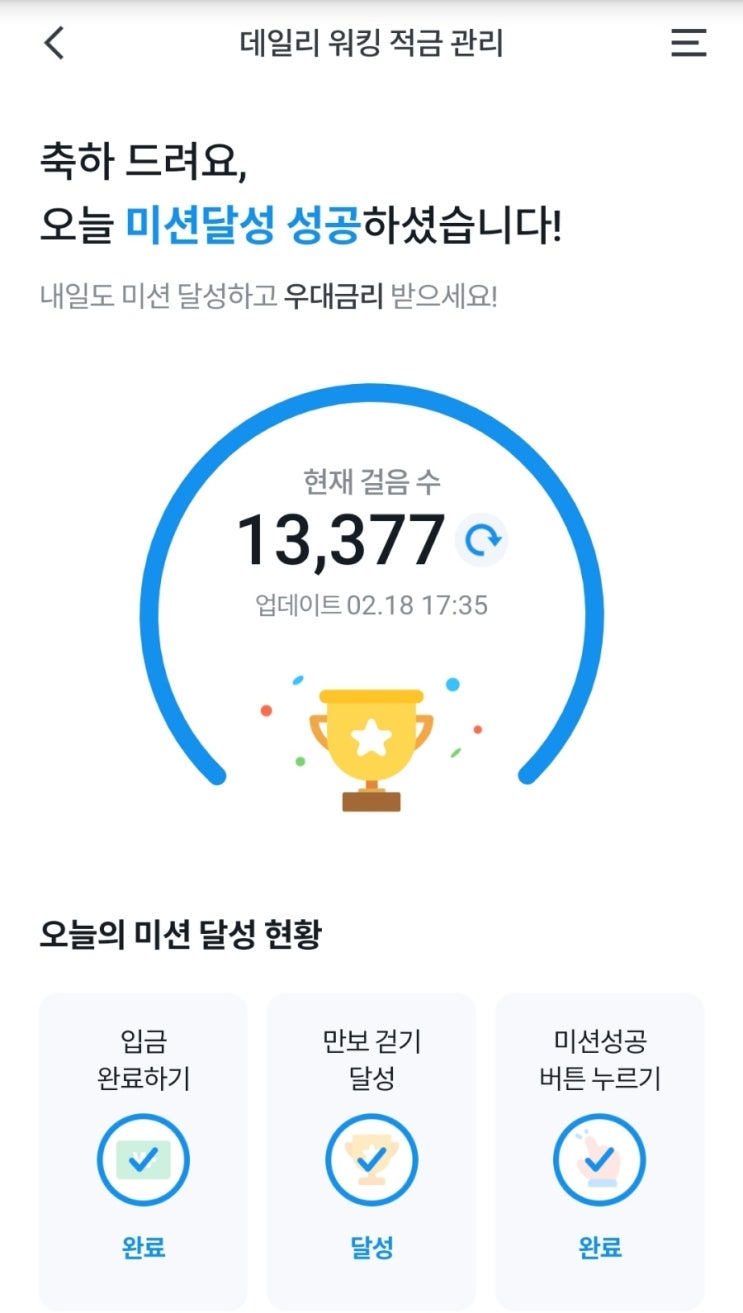Refresh the current step count

(x=482, y=540)
